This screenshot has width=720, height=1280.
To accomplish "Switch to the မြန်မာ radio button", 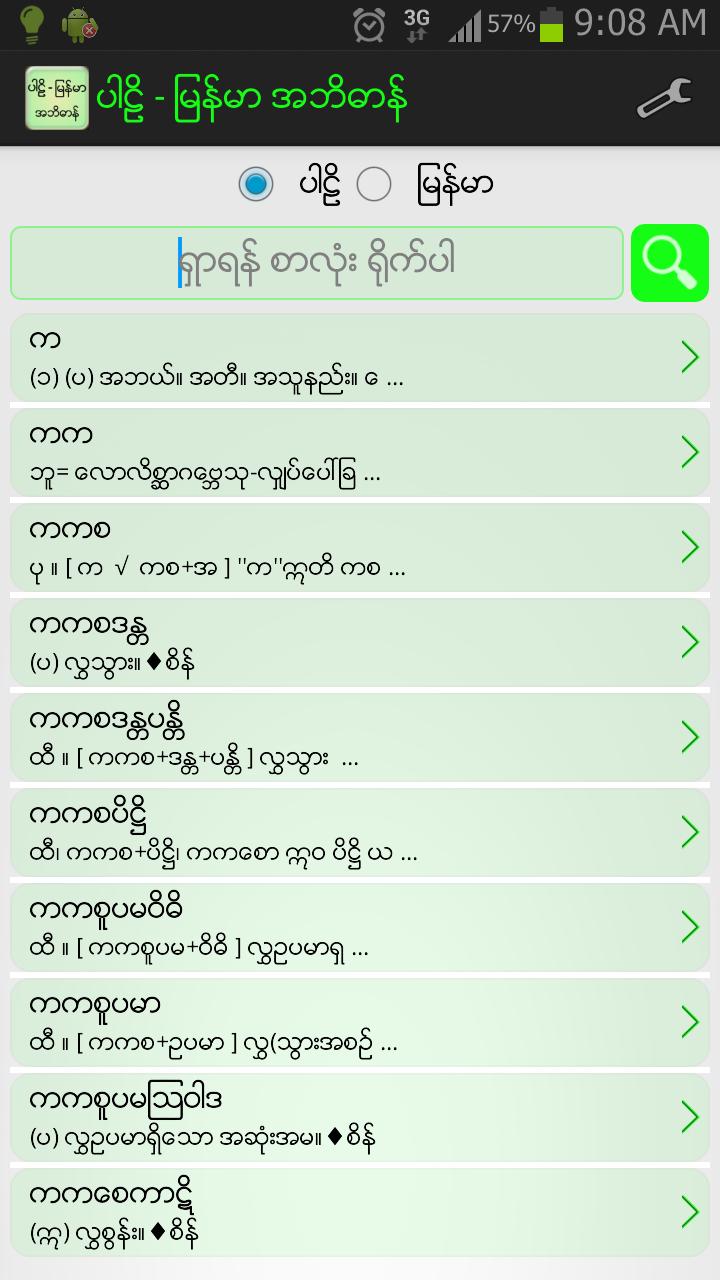I will tap(375, 184).
